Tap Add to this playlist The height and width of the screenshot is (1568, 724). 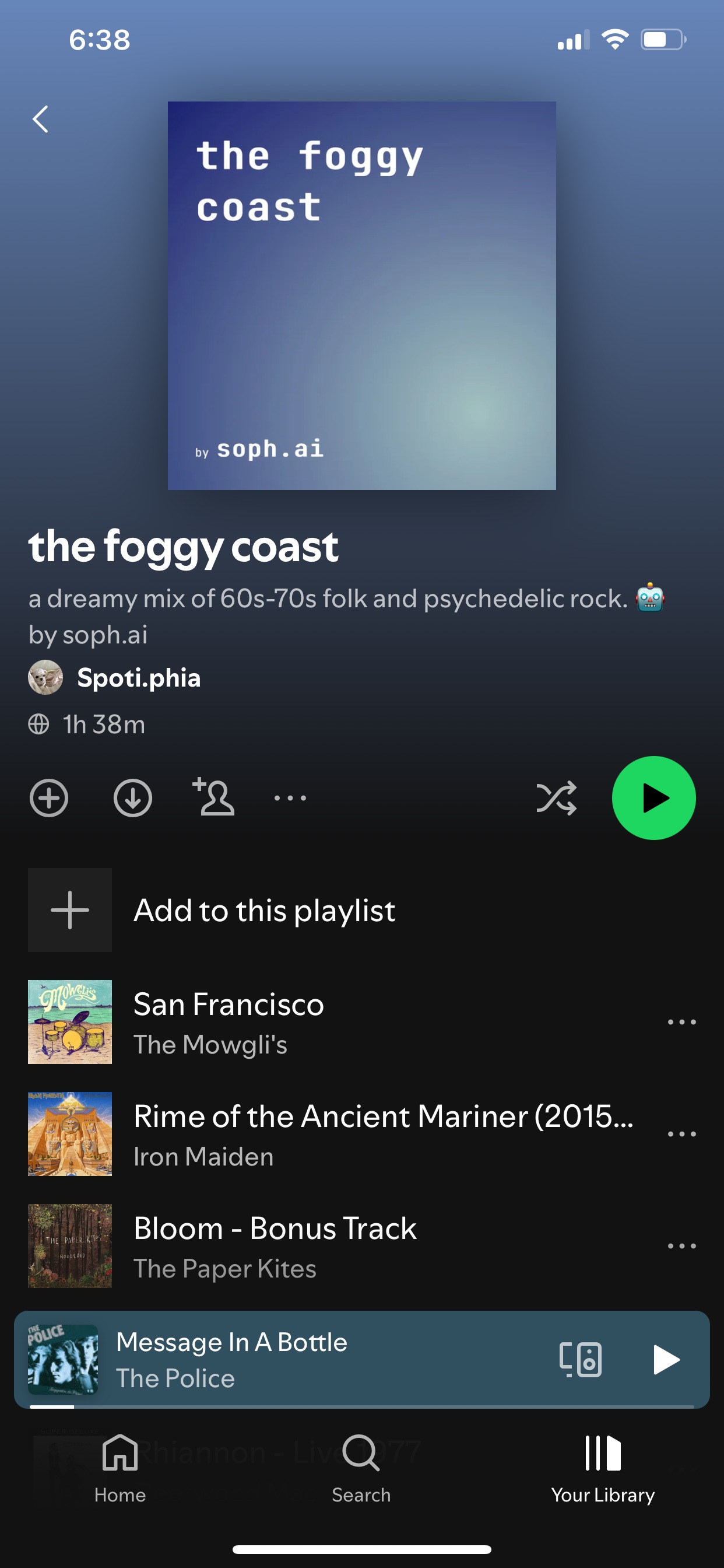[264, 910]
